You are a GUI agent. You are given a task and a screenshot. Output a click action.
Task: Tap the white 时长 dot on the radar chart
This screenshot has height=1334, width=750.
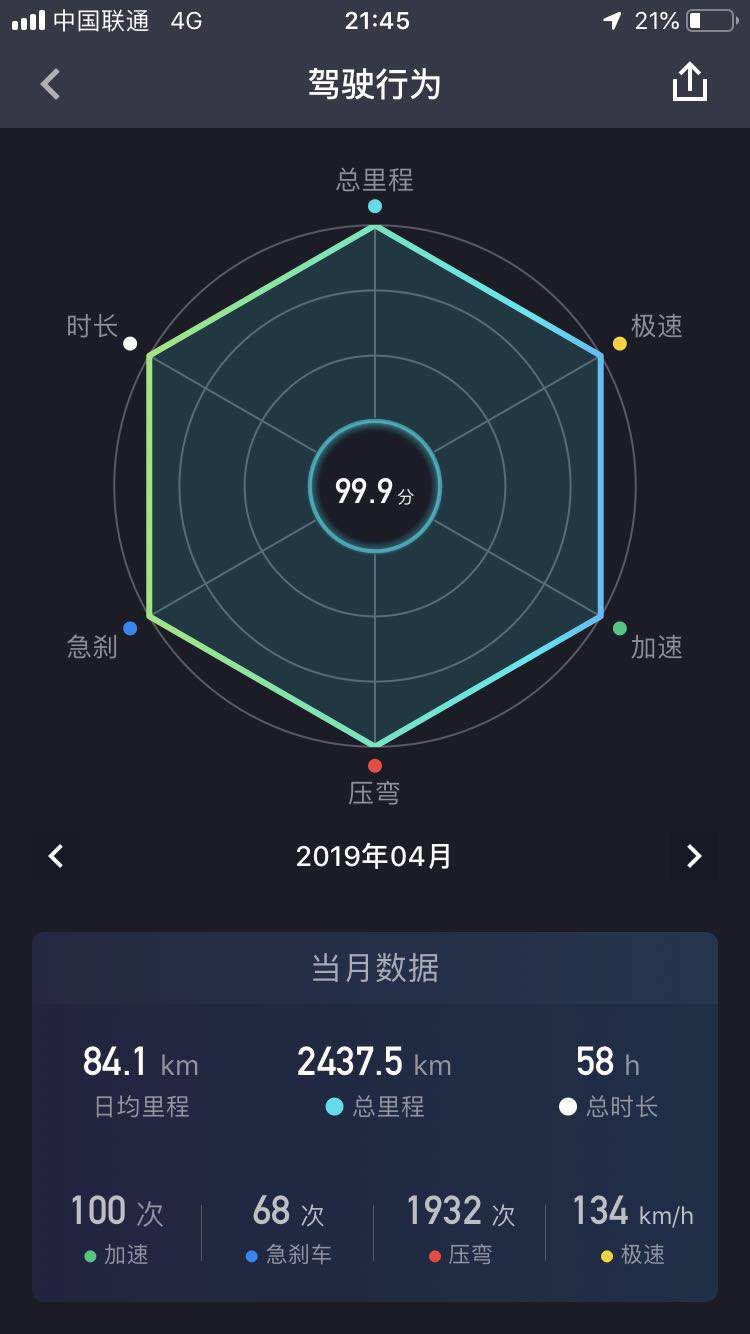pyautogui.click(x=128, y=342)
